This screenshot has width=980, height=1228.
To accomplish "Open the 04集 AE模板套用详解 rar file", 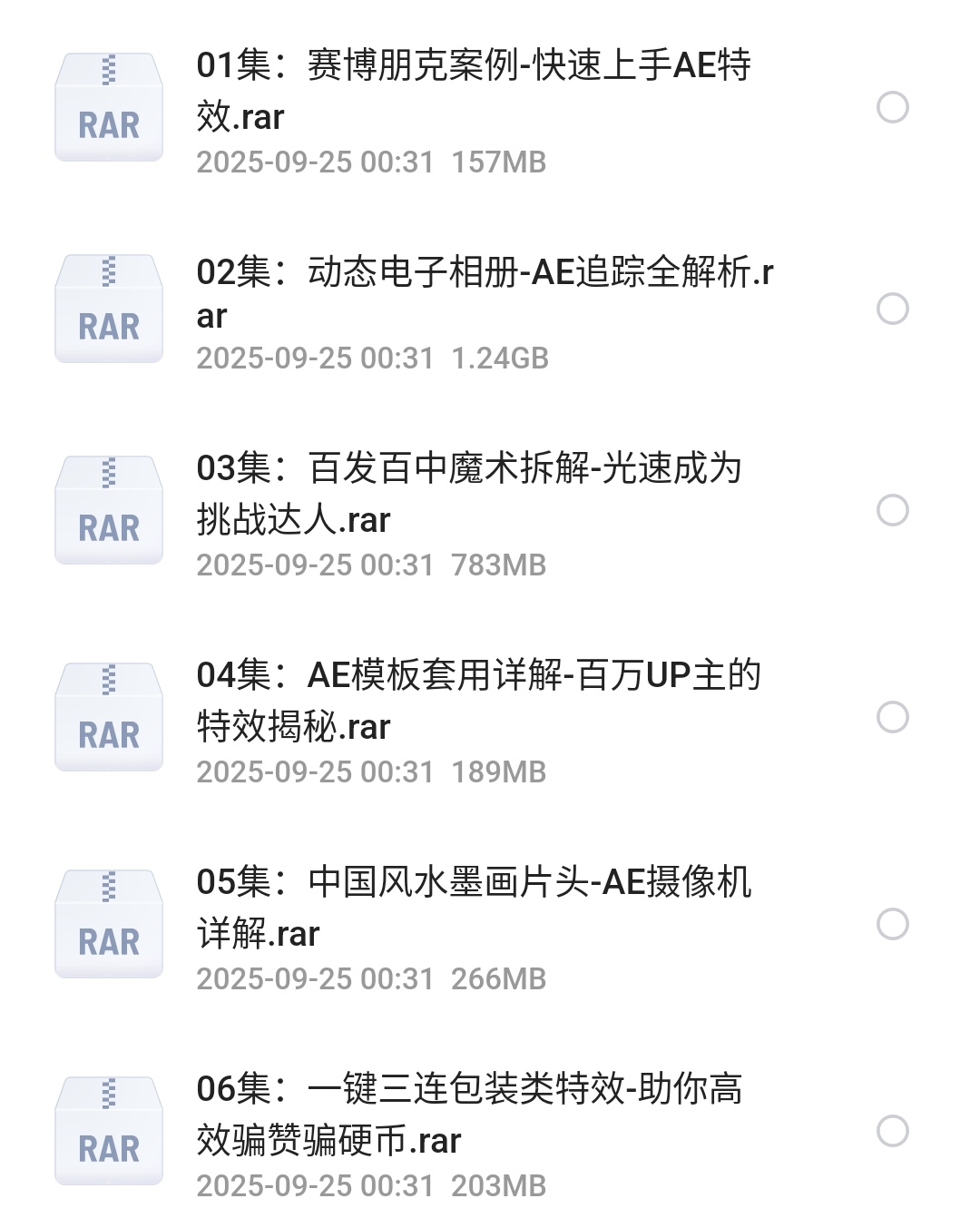I will coord(478,701).
